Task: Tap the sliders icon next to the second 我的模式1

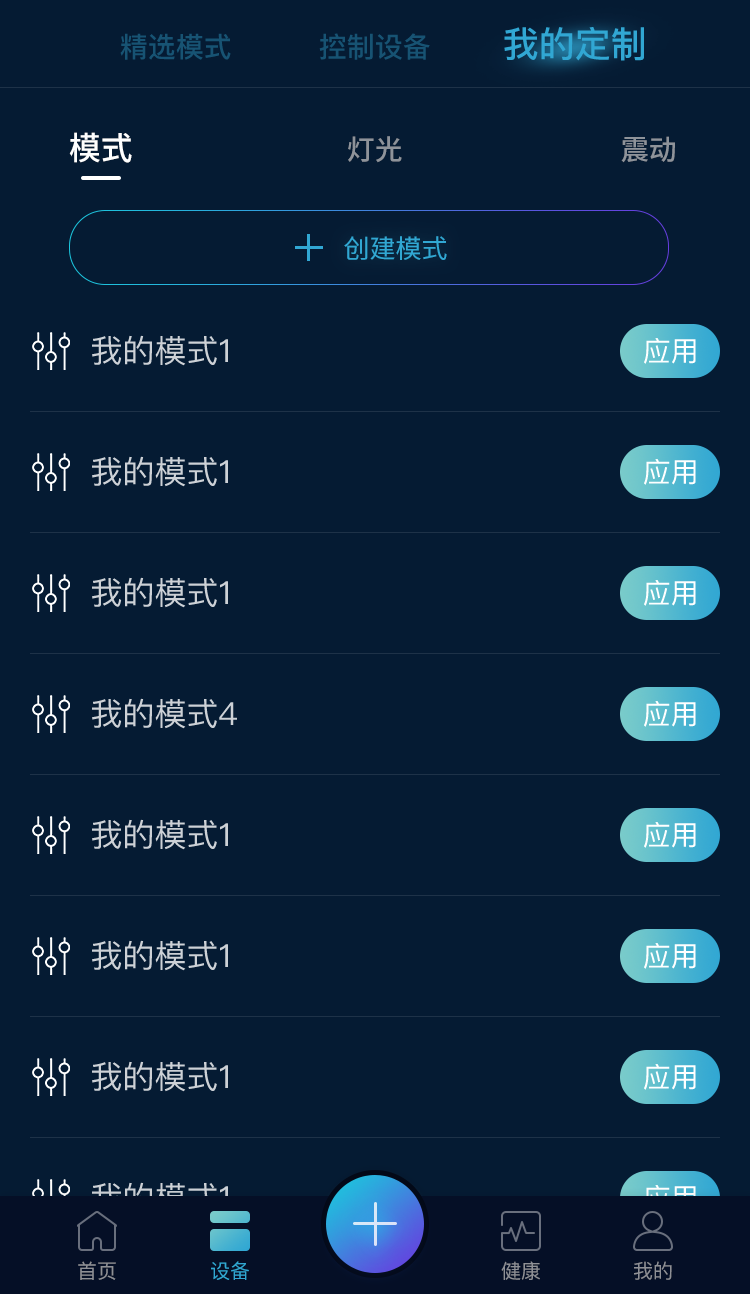Action: (51, 472)
